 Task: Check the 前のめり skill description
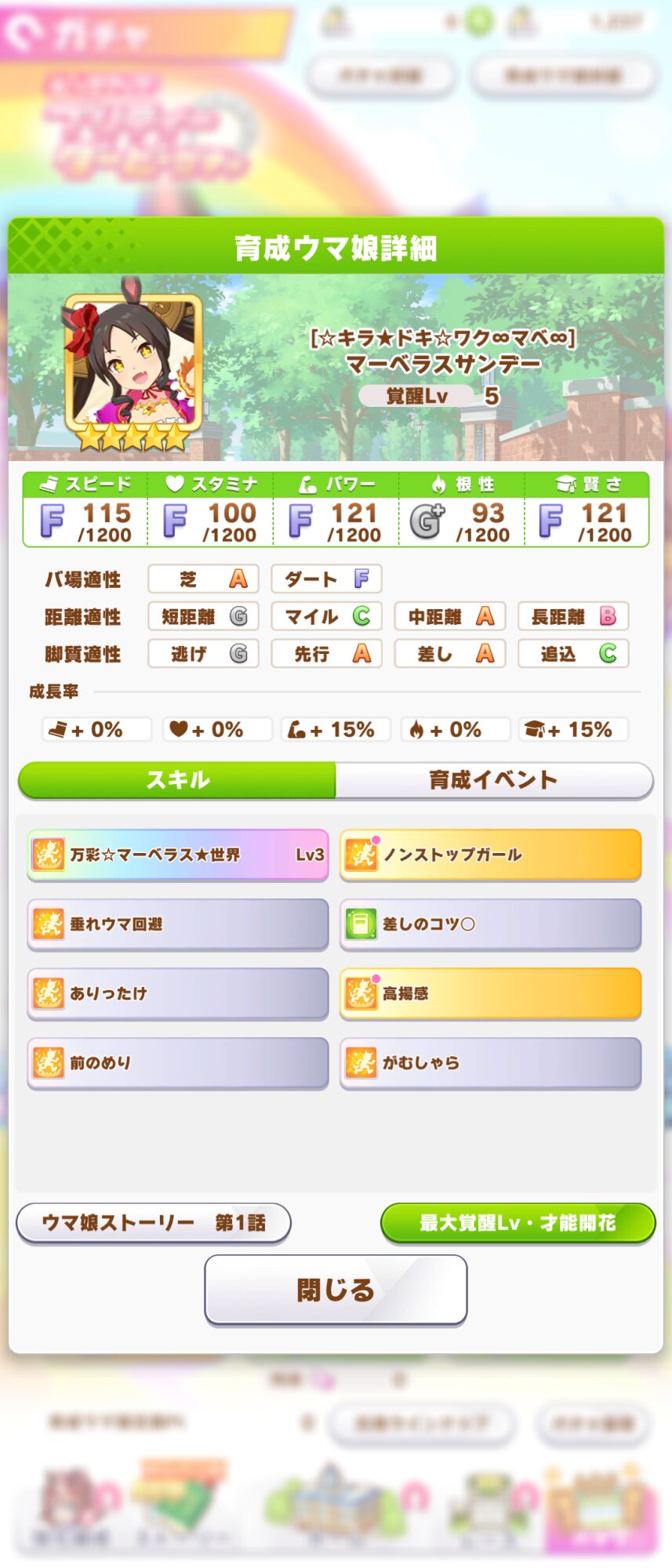click(178, 1063)
